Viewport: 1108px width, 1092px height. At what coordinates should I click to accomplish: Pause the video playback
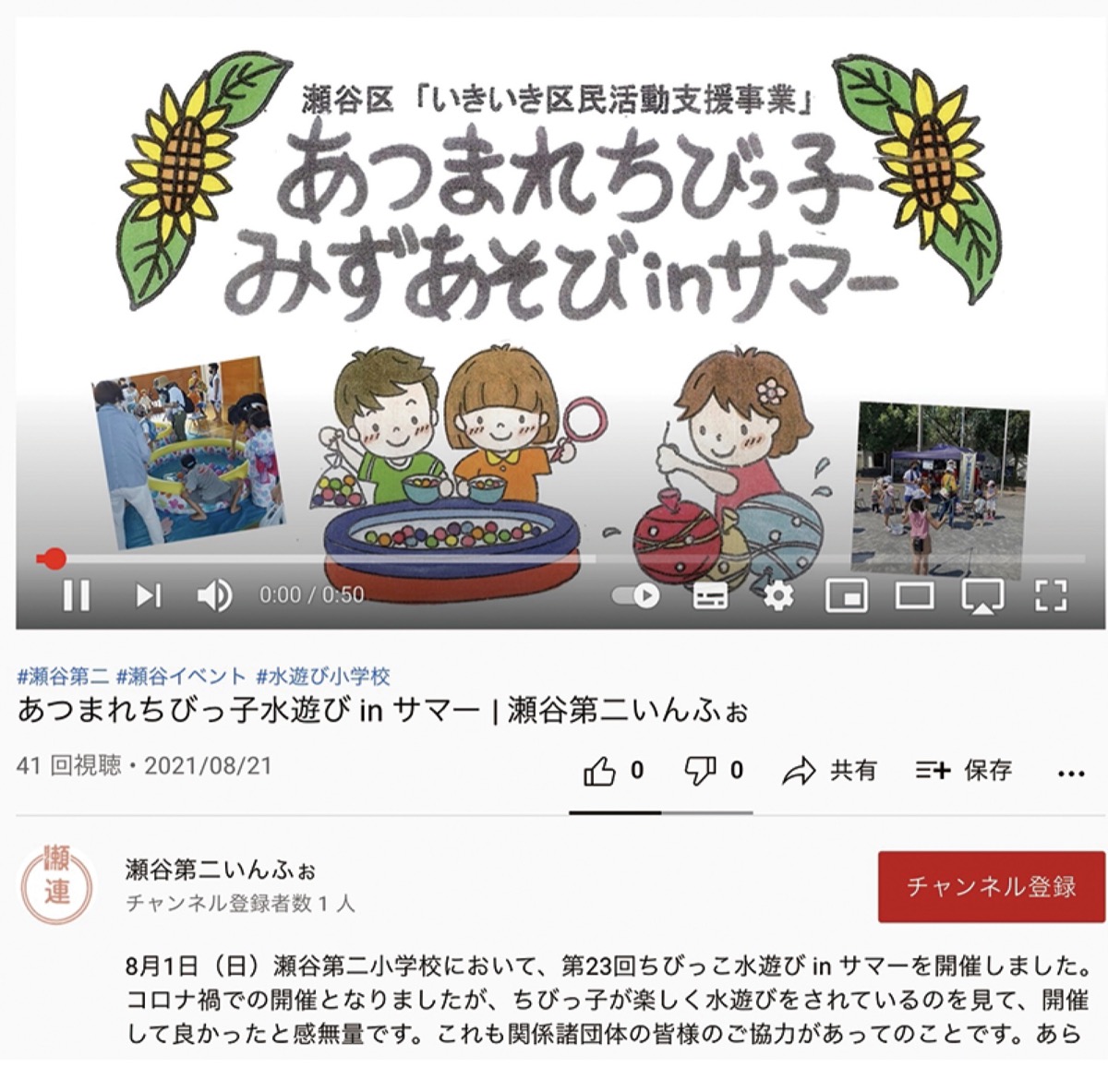76,595
